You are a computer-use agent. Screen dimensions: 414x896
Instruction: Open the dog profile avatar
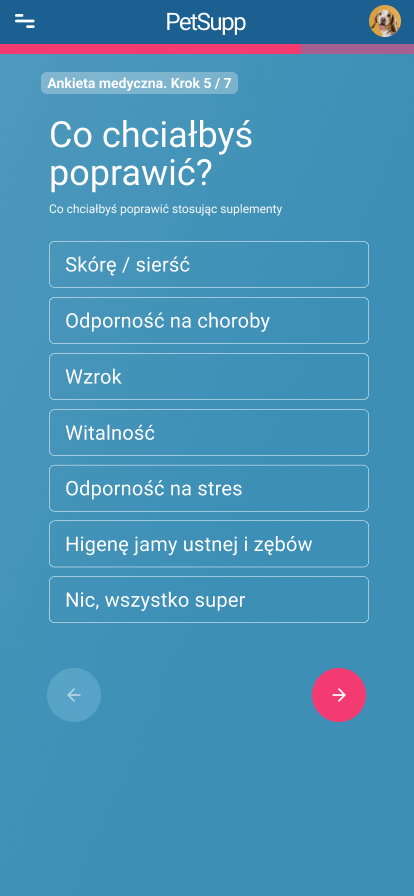(x=385, y=22)
